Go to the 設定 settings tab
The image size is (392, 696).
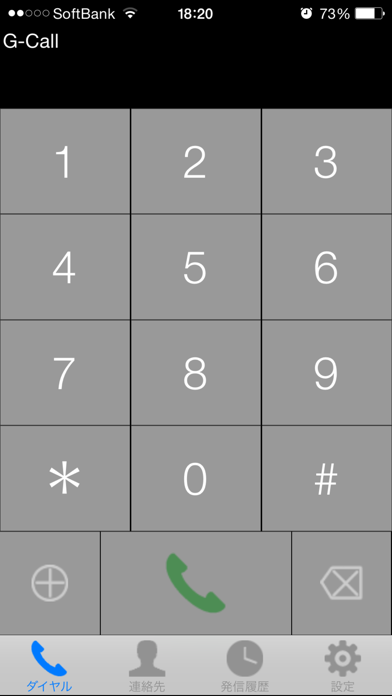point(343,666)
